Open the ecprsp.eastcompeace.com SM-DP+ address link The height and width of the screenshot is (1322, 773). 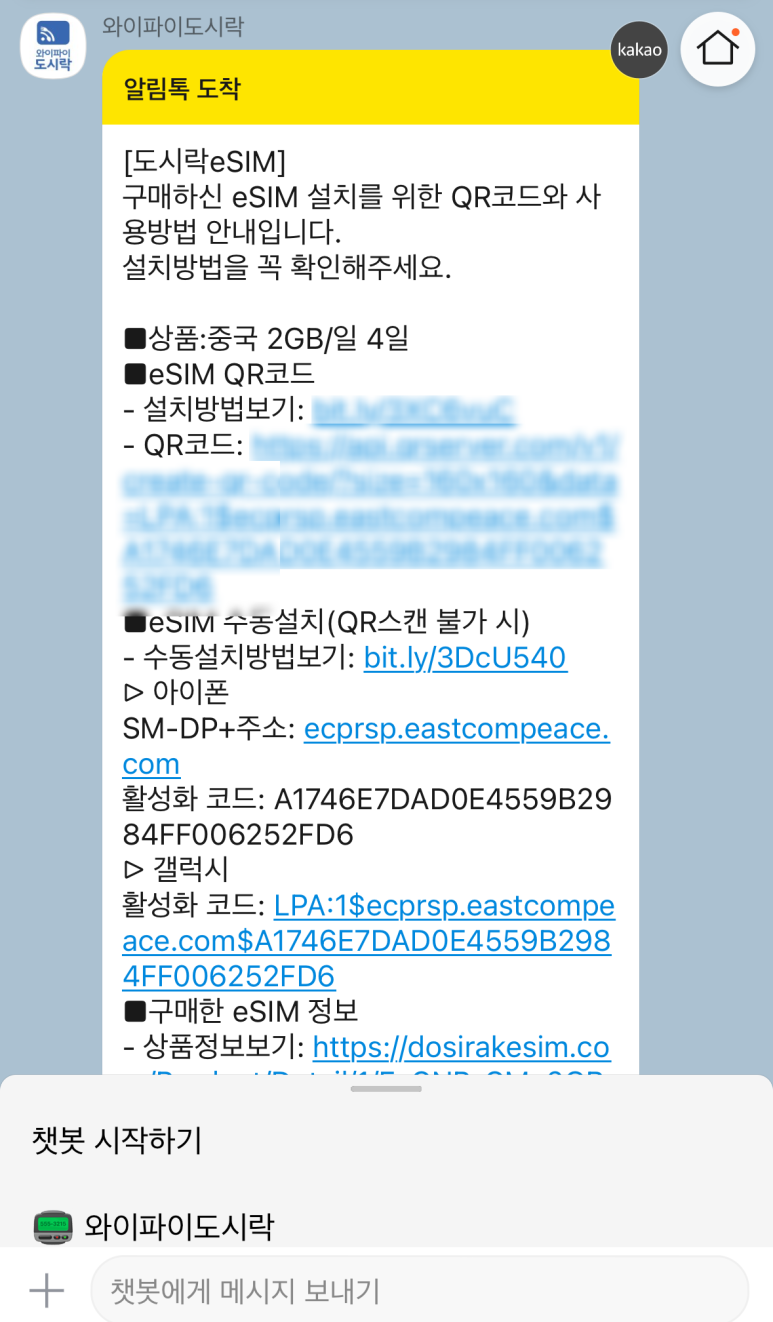pos(366,746)
